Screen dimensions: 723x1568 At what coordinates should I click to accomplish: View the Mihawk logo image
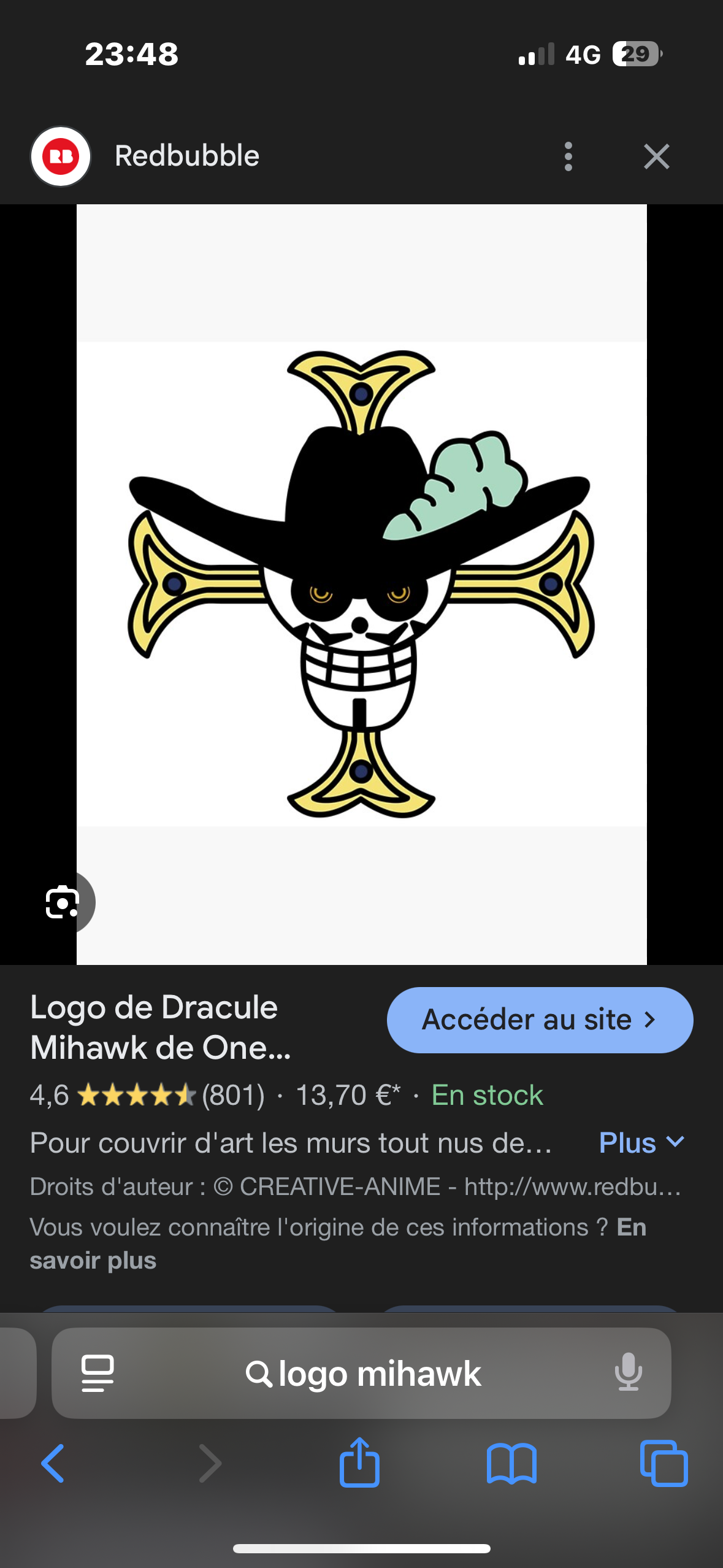tap(361, 584)
